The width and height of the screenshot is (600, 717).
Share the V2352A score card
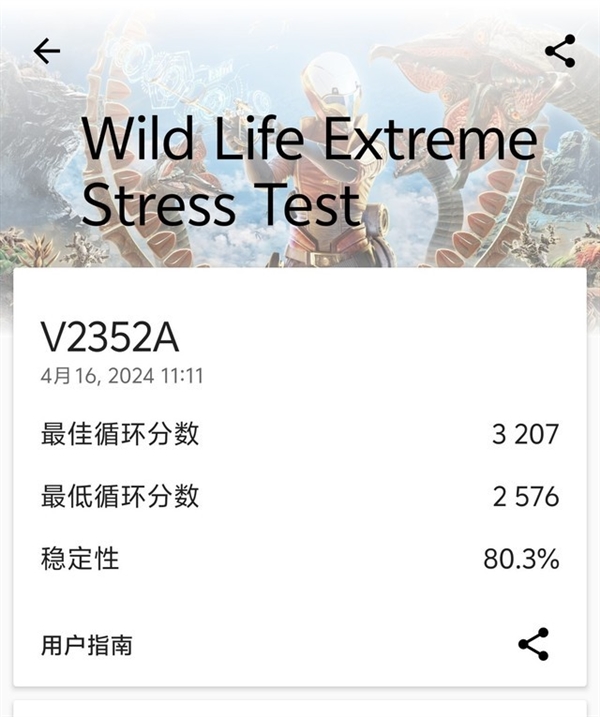coord(533,644)
